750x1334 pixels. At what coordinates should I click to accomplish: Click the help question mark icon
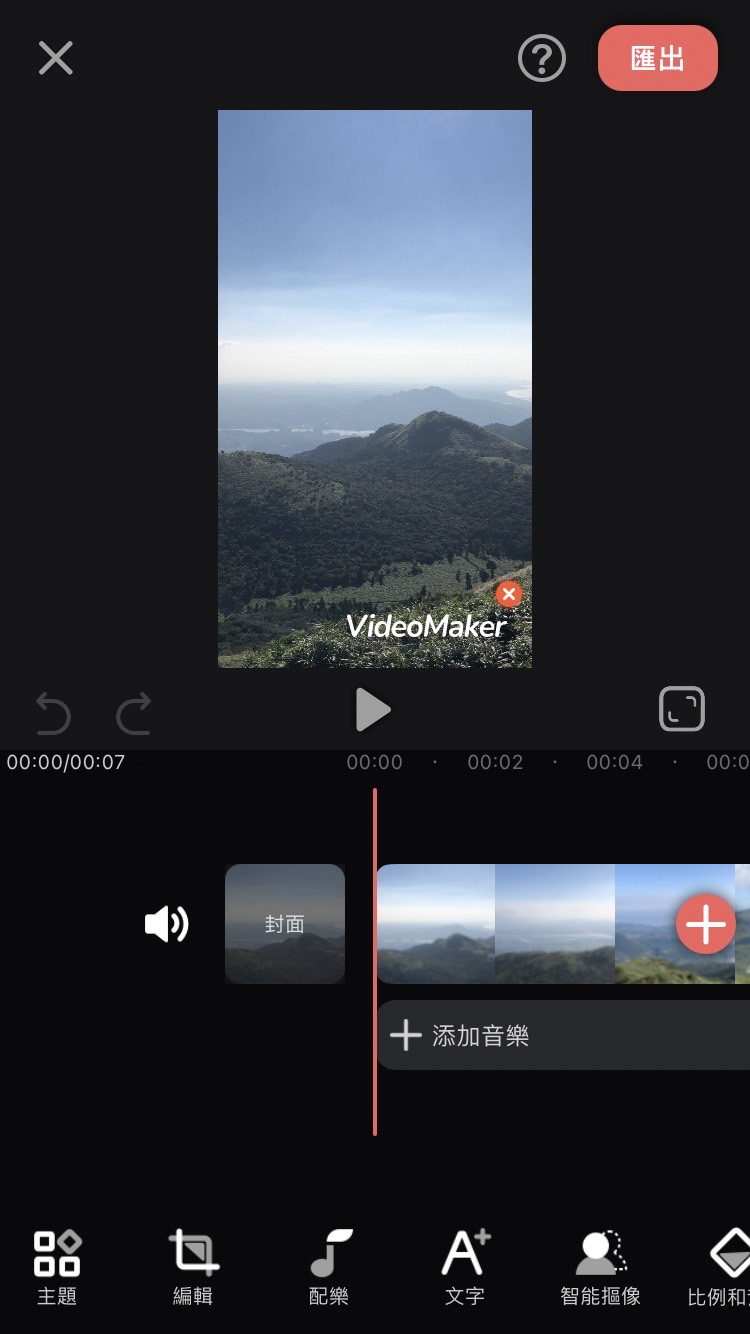[x=541, y=59]
